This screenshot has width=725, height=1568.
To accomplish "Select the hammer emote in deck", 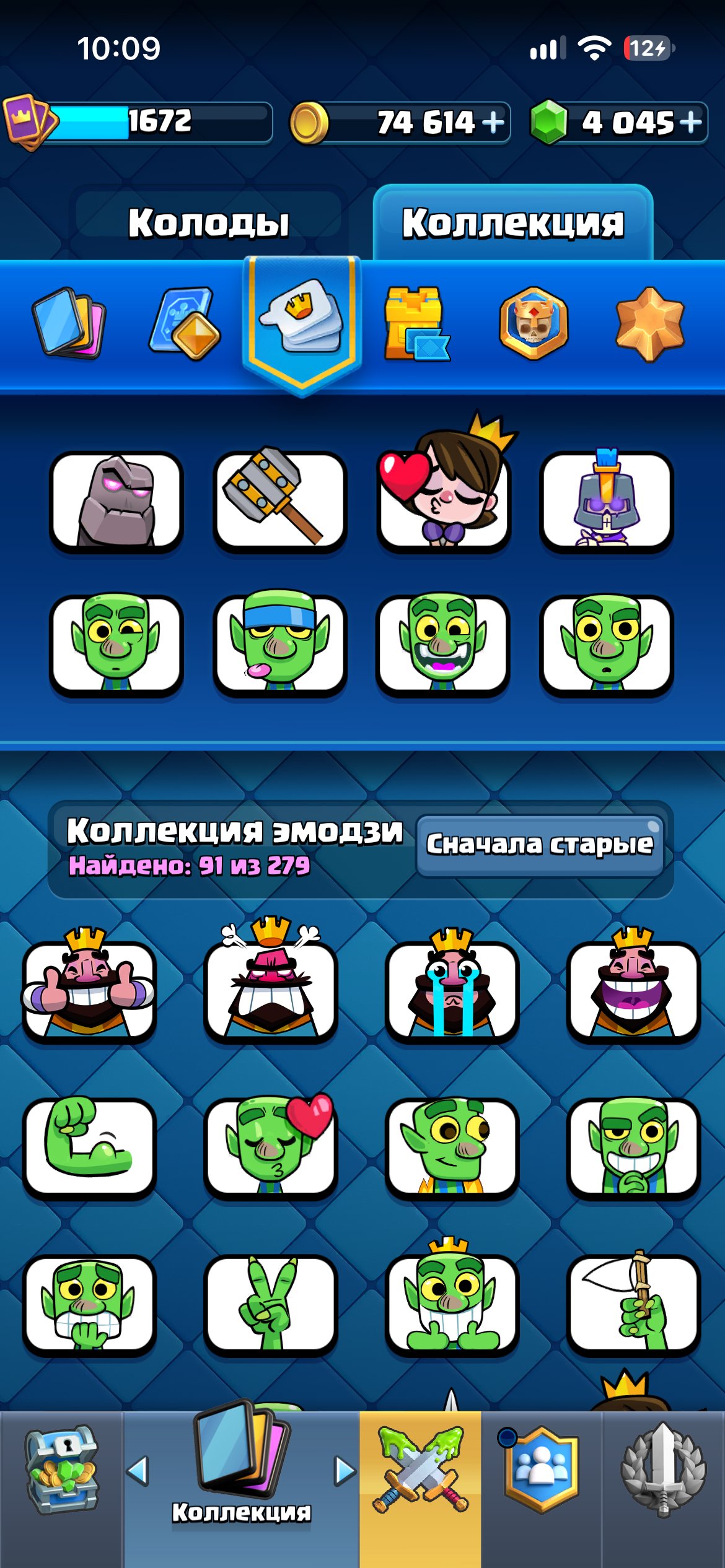I will (280, 500).
